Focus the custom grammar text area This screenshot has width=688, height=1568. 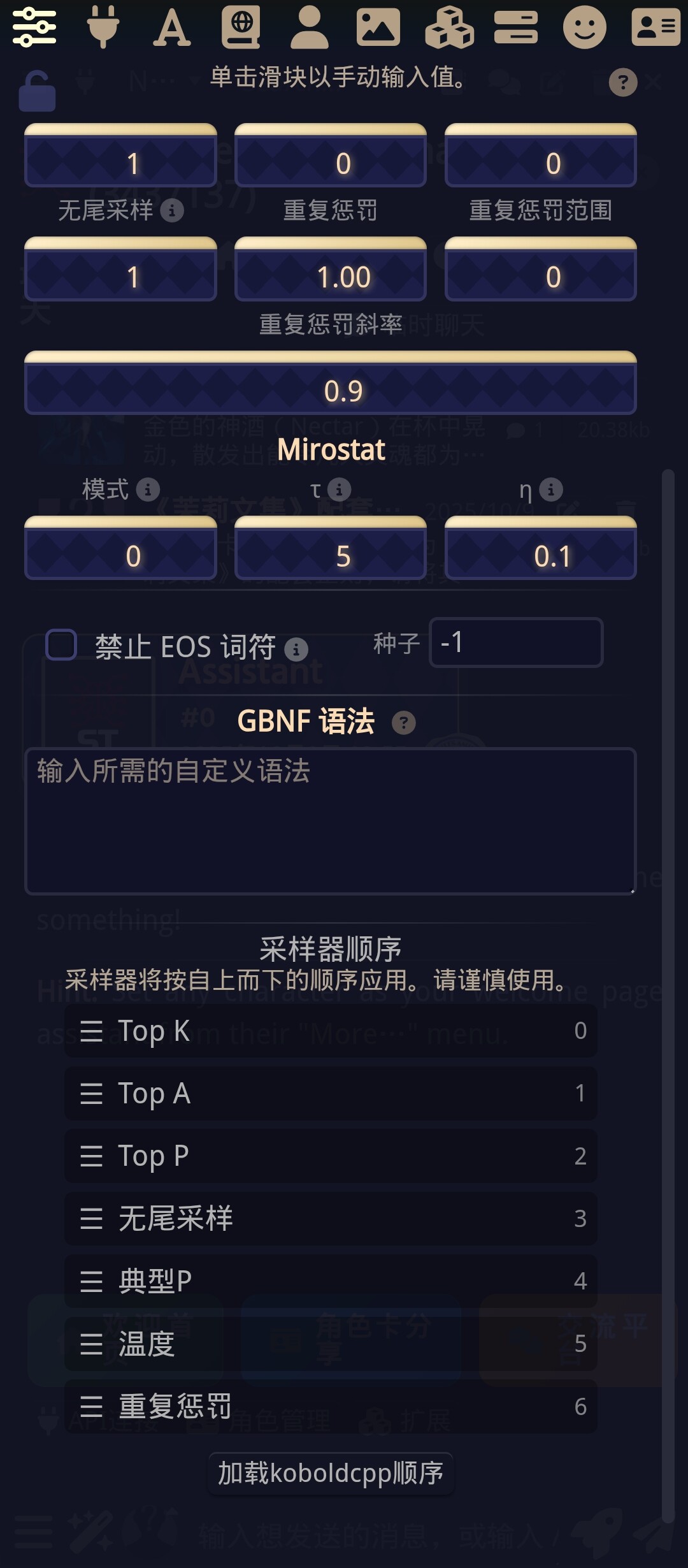click(331, 822)
